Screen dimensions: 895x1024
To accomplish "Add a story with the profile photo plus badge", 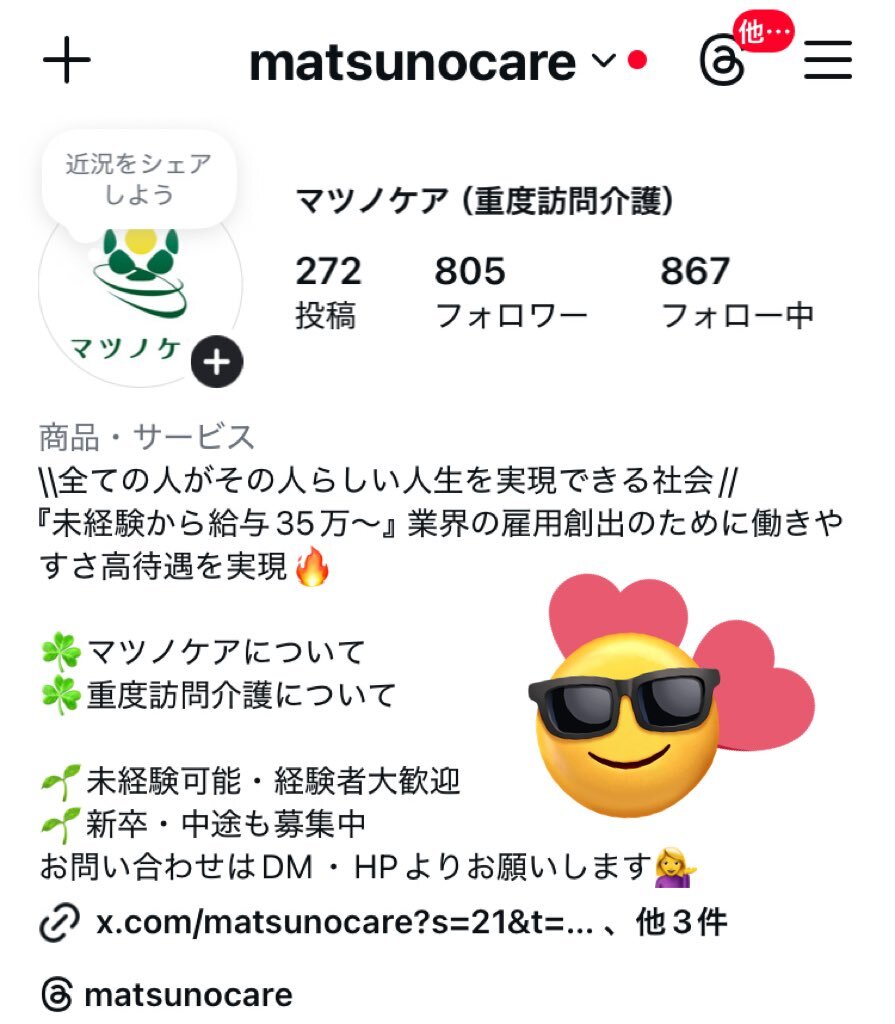I will (217, 362).
